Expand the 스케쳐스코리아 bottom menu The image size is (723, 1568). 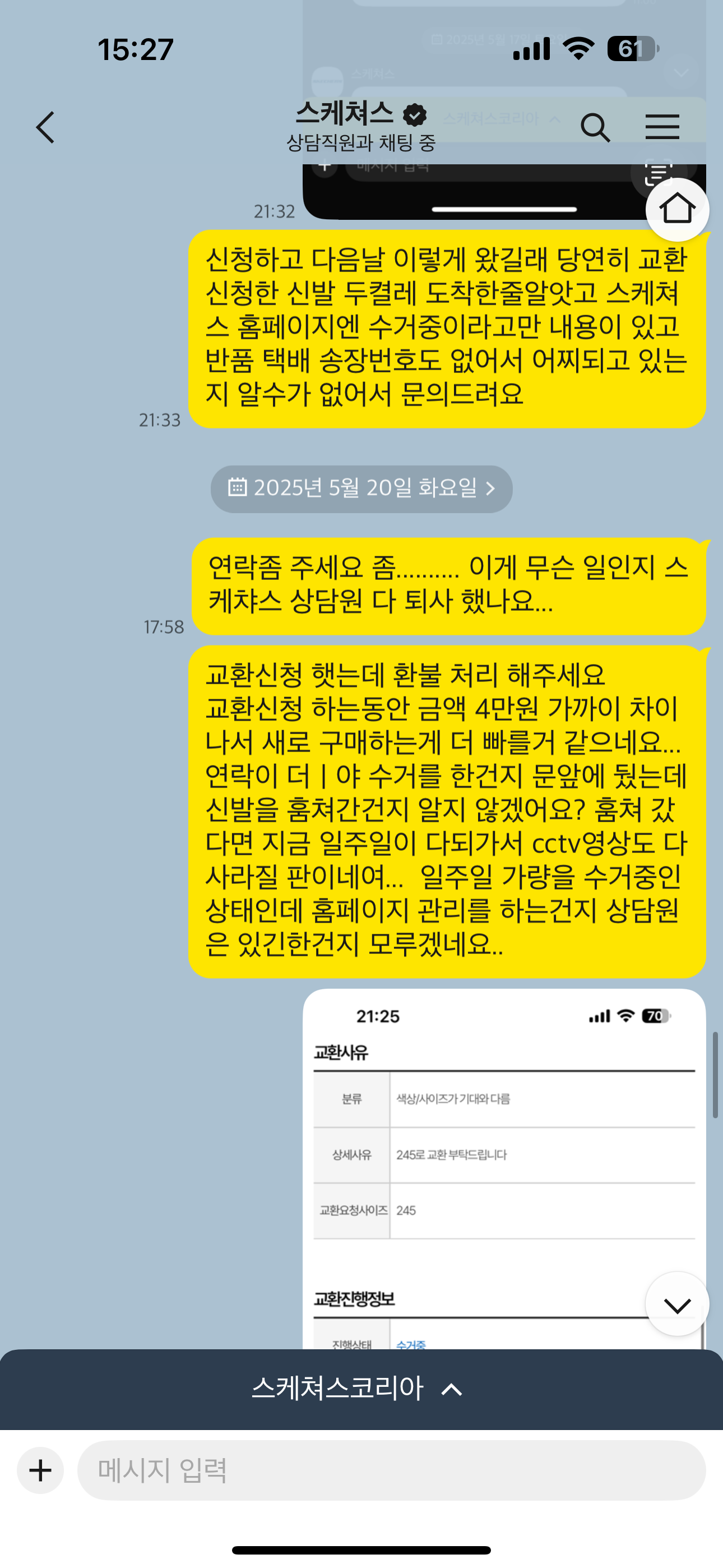[x=360, y=1389]
